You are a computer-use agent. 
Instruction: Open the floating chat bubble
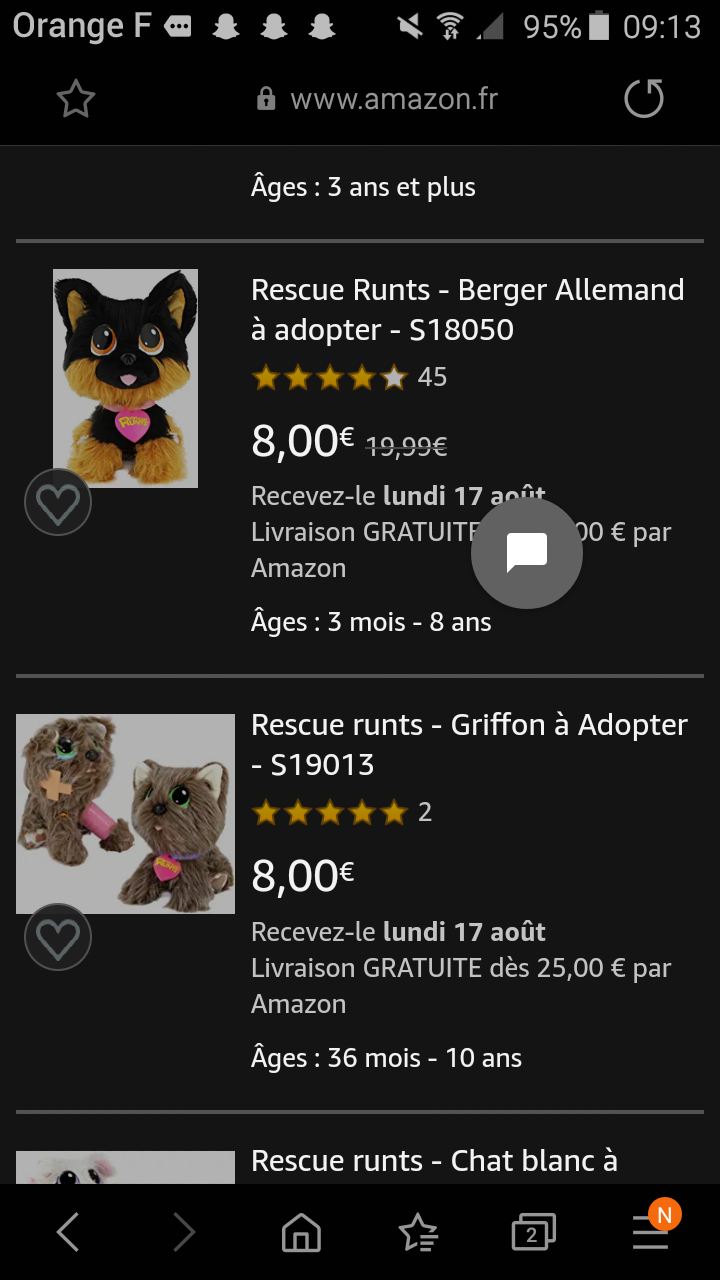[526, 552]
